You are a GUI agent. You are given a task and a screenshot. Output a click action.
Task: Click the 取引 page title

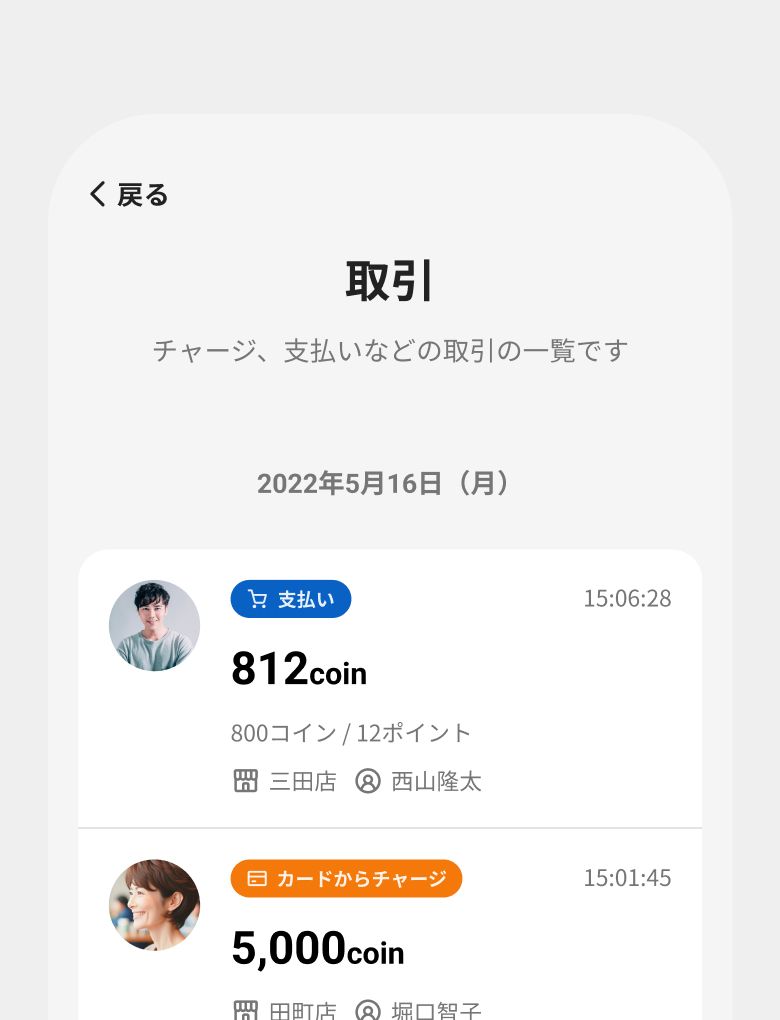coord(389,280)
